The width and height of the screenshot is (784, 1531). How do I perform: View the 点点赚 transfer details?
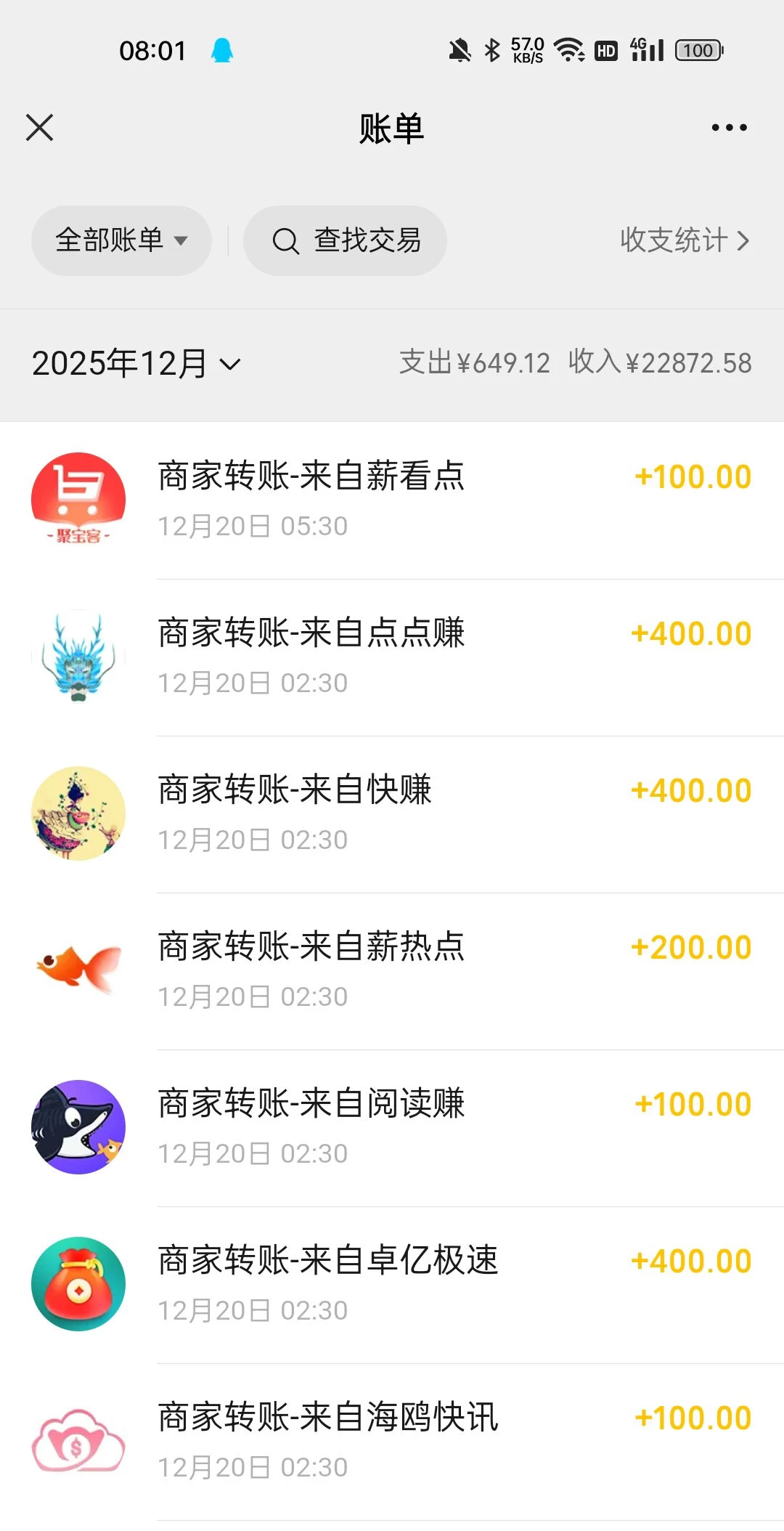[x=392, y=657]
